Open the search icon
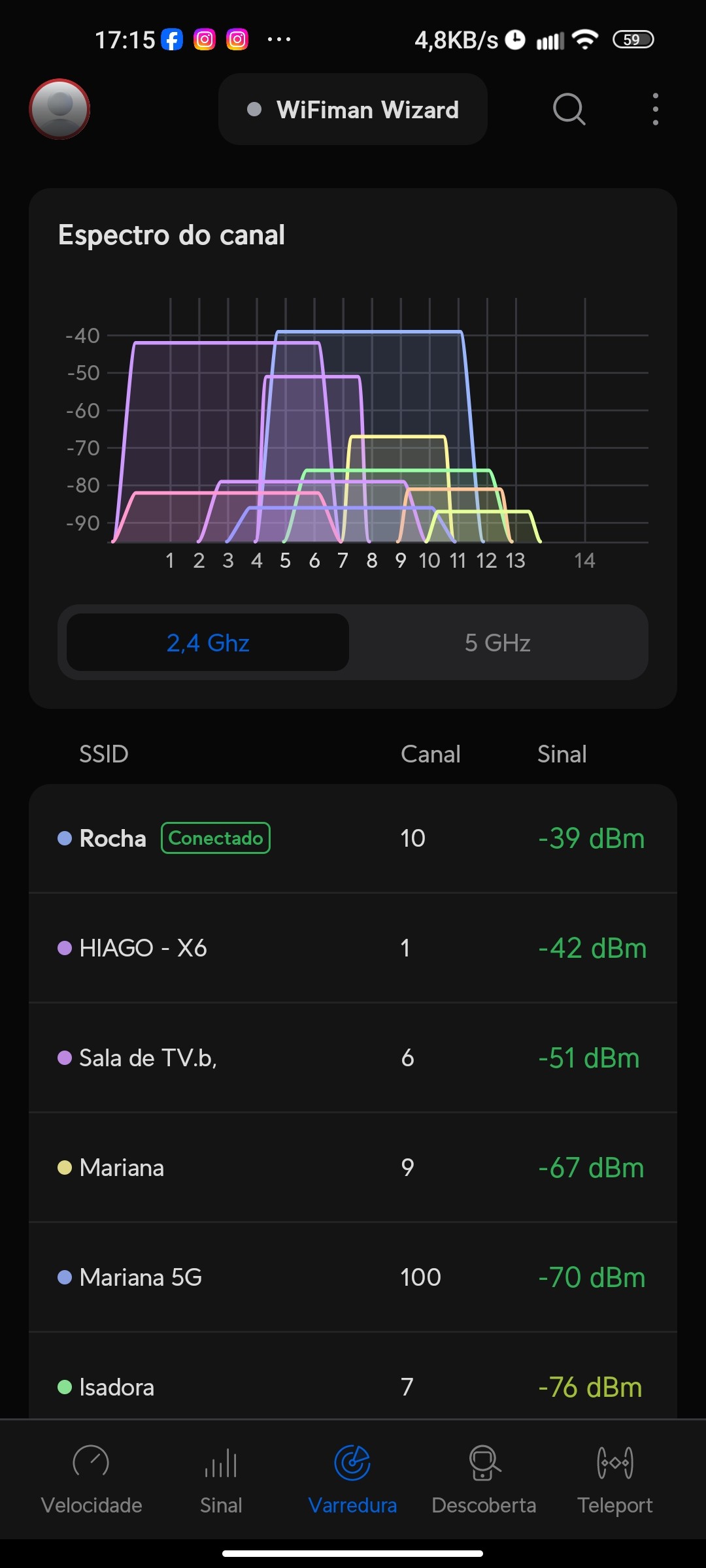Image resolution: width=706 pixels, height=1568 pixels. (569, 109)
